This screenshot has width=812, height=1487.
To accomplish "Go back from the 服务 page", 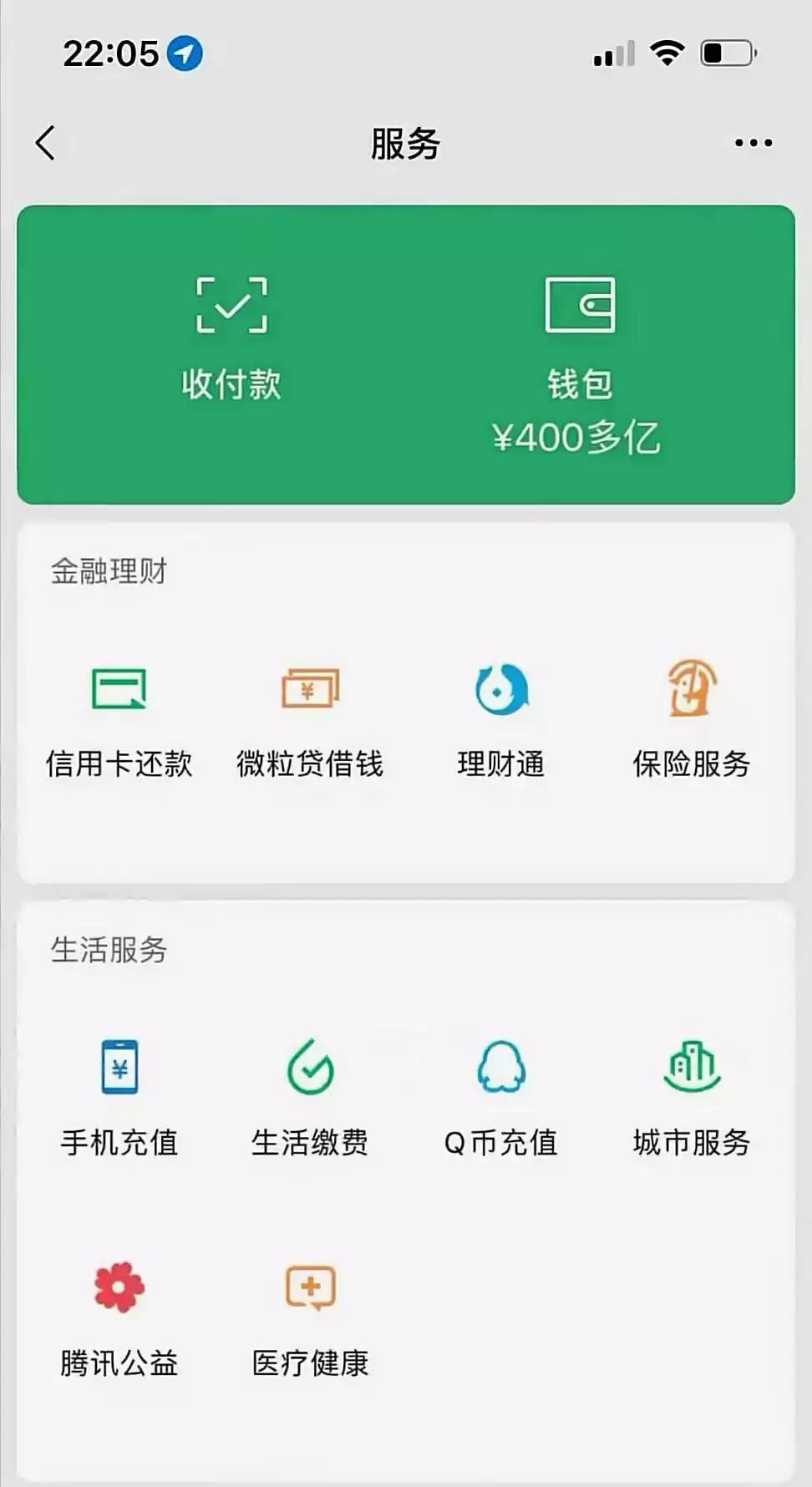I will [47, 143].
